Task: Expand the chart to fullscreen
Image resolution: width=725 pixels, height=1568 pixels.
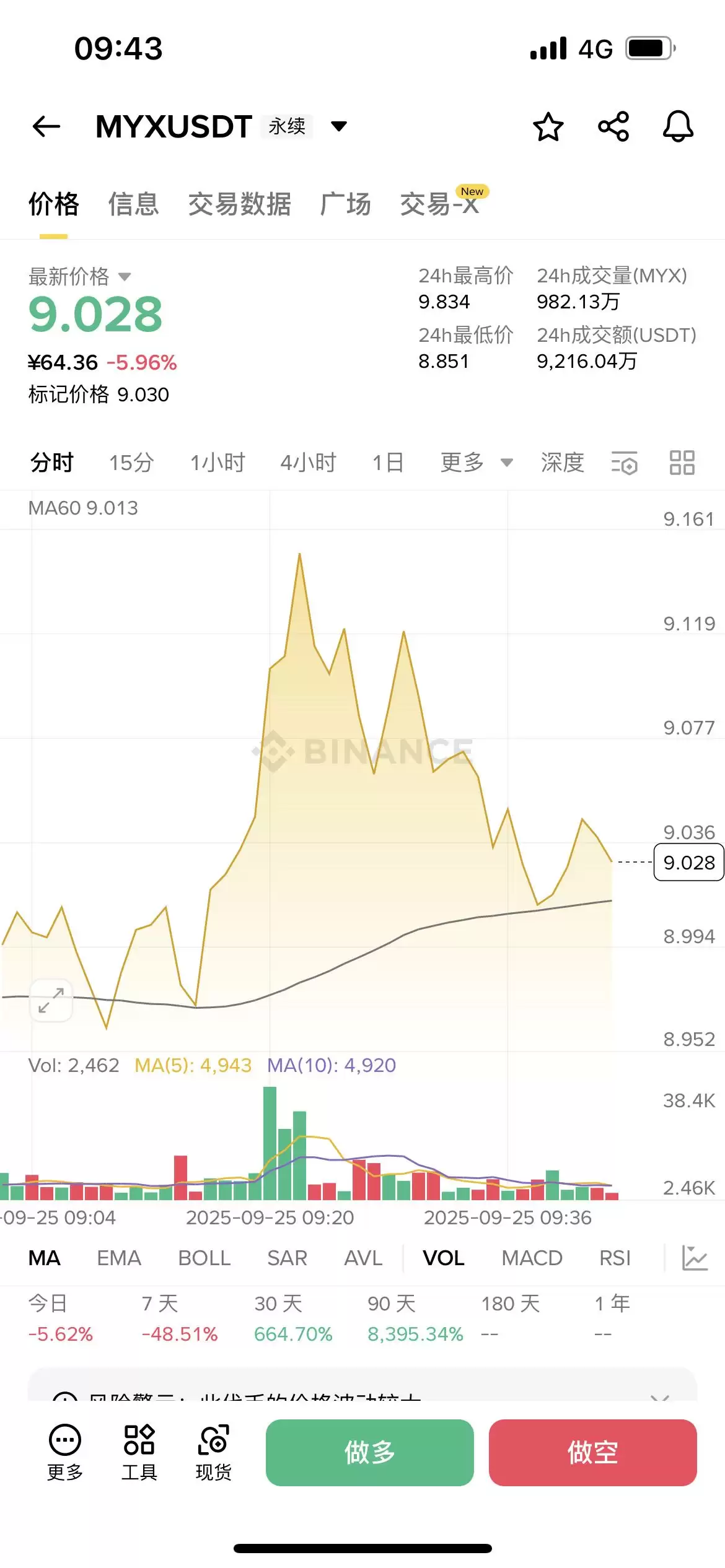Action: coord(51,1000)
